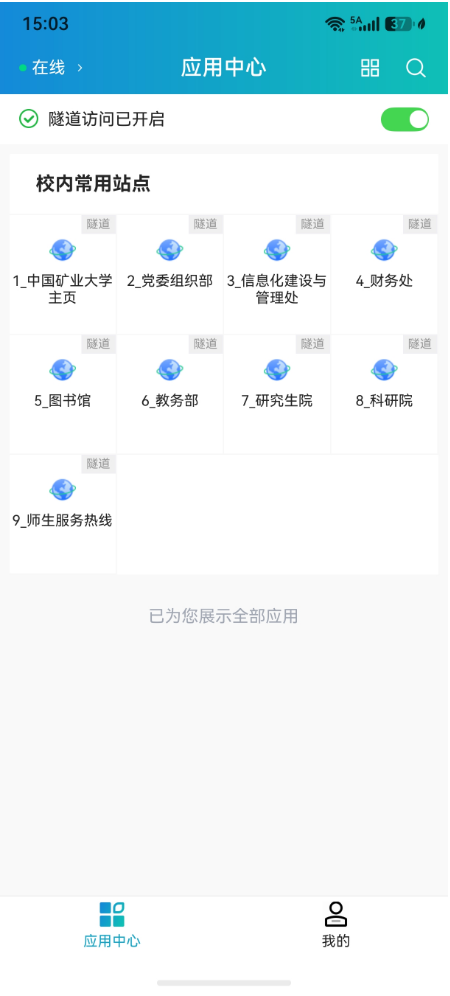Open the 在线 status selector
This screenshot has width=450, height=996.
pyautogui.click(x=51, y=67)
